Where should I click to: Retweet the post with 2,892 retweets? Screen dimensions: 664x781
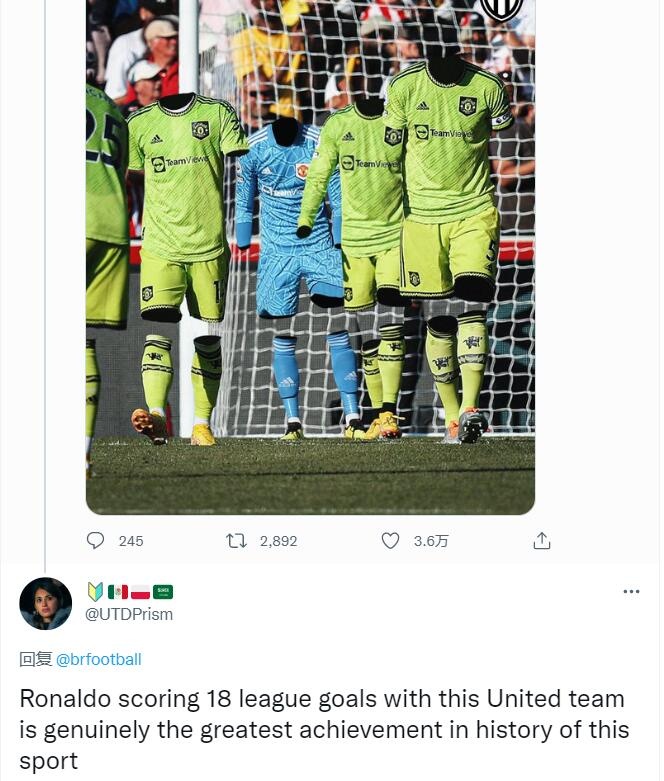point(237,541)
